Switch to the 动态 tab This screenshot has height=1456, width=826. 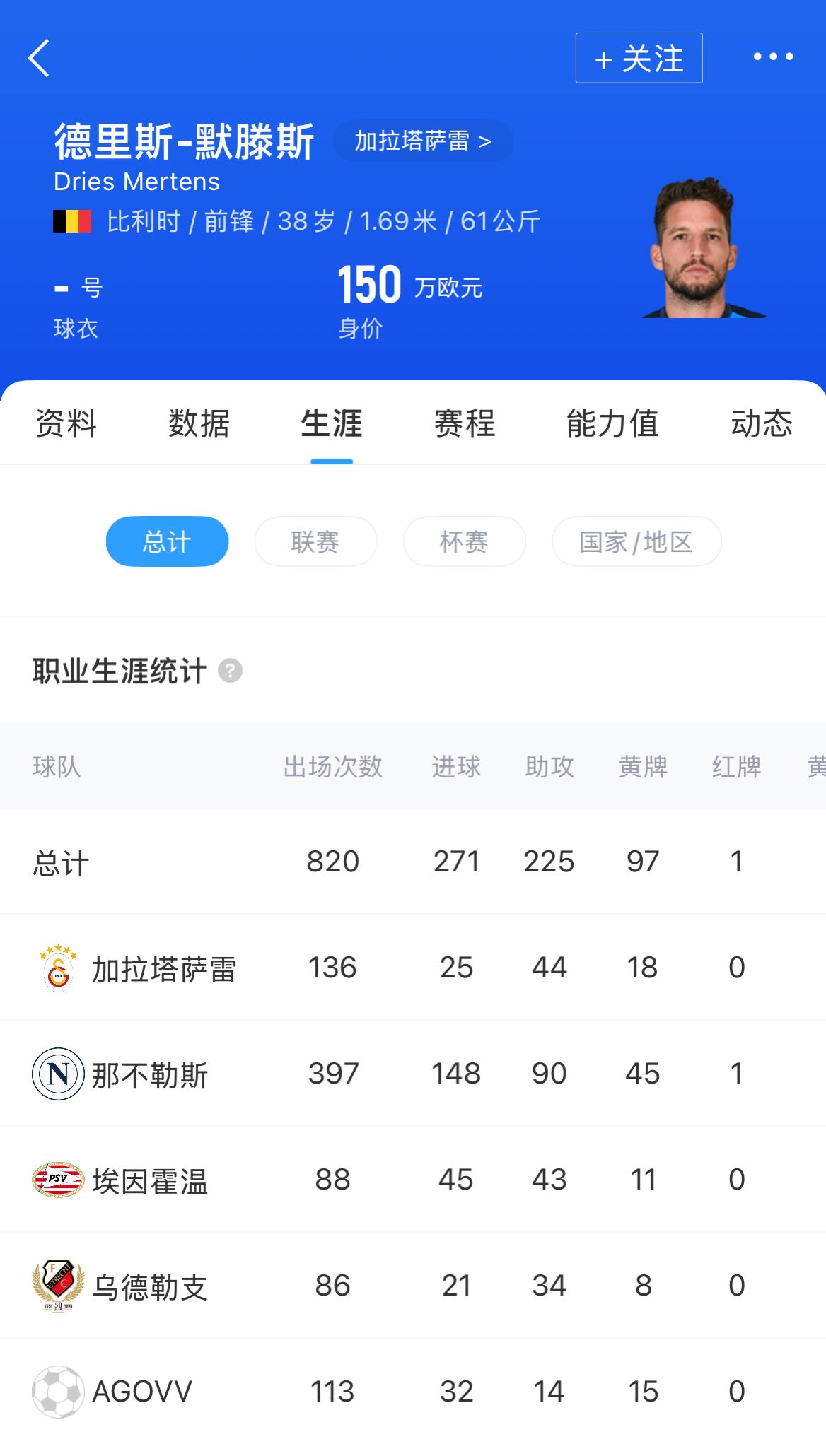pyautogui.click(x=761, y=423)
